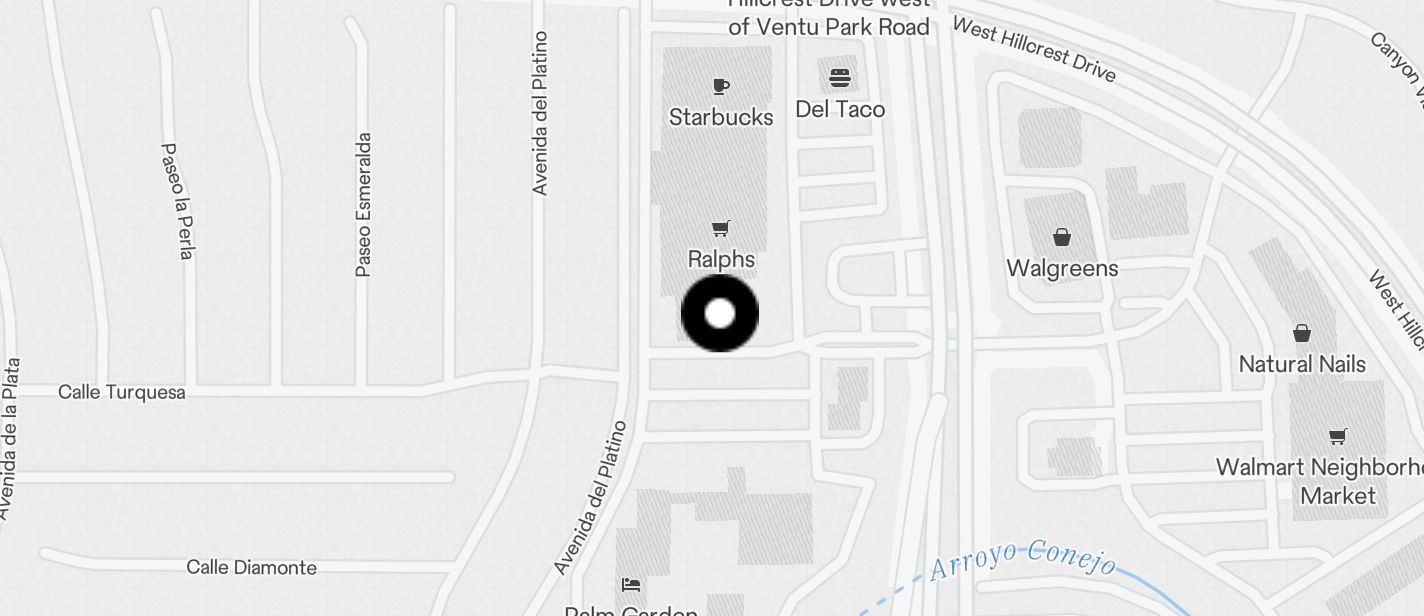Tap the Natural Nails marker
Viewport: 1424px width, 616px height.
click(1302, 334)
